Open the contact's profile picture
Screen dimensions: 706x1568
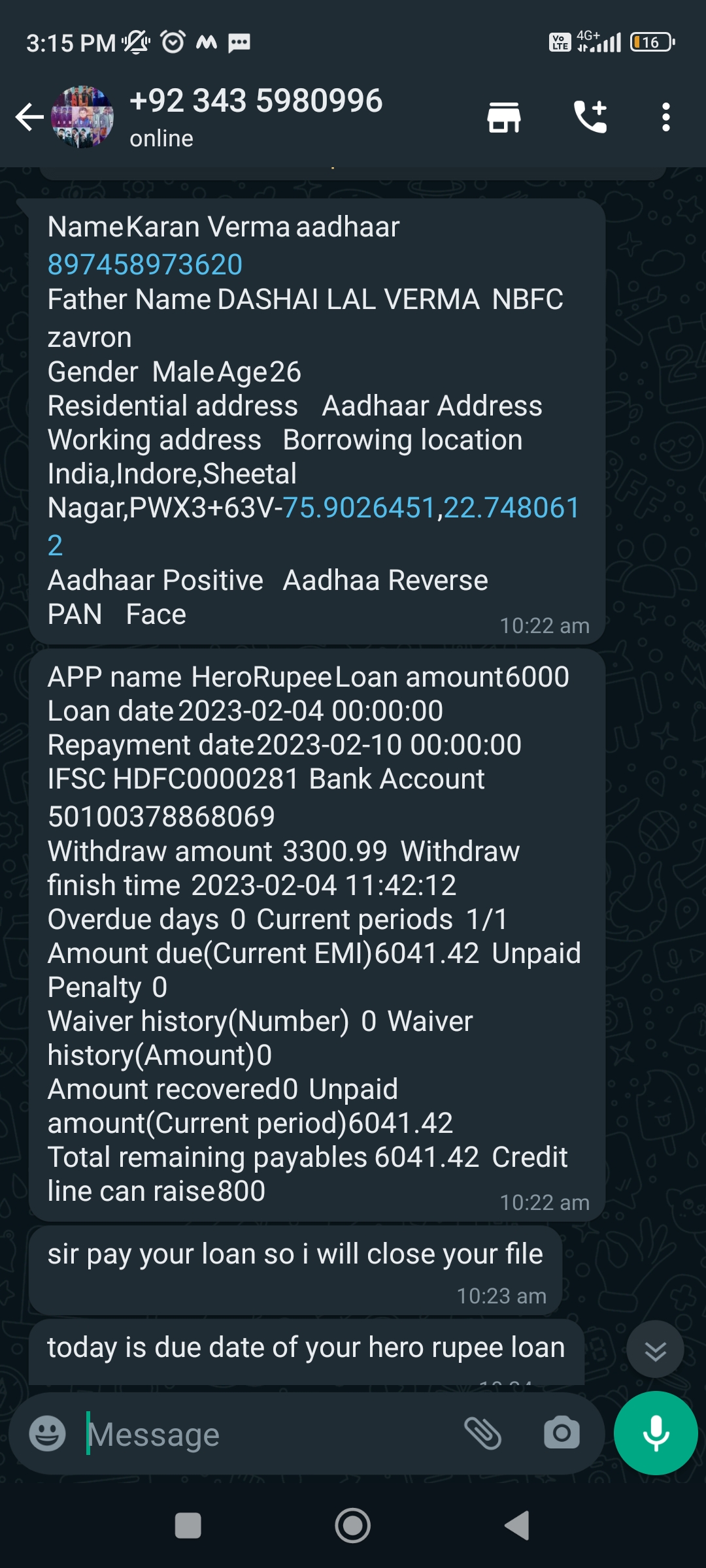tap(82, 118)
